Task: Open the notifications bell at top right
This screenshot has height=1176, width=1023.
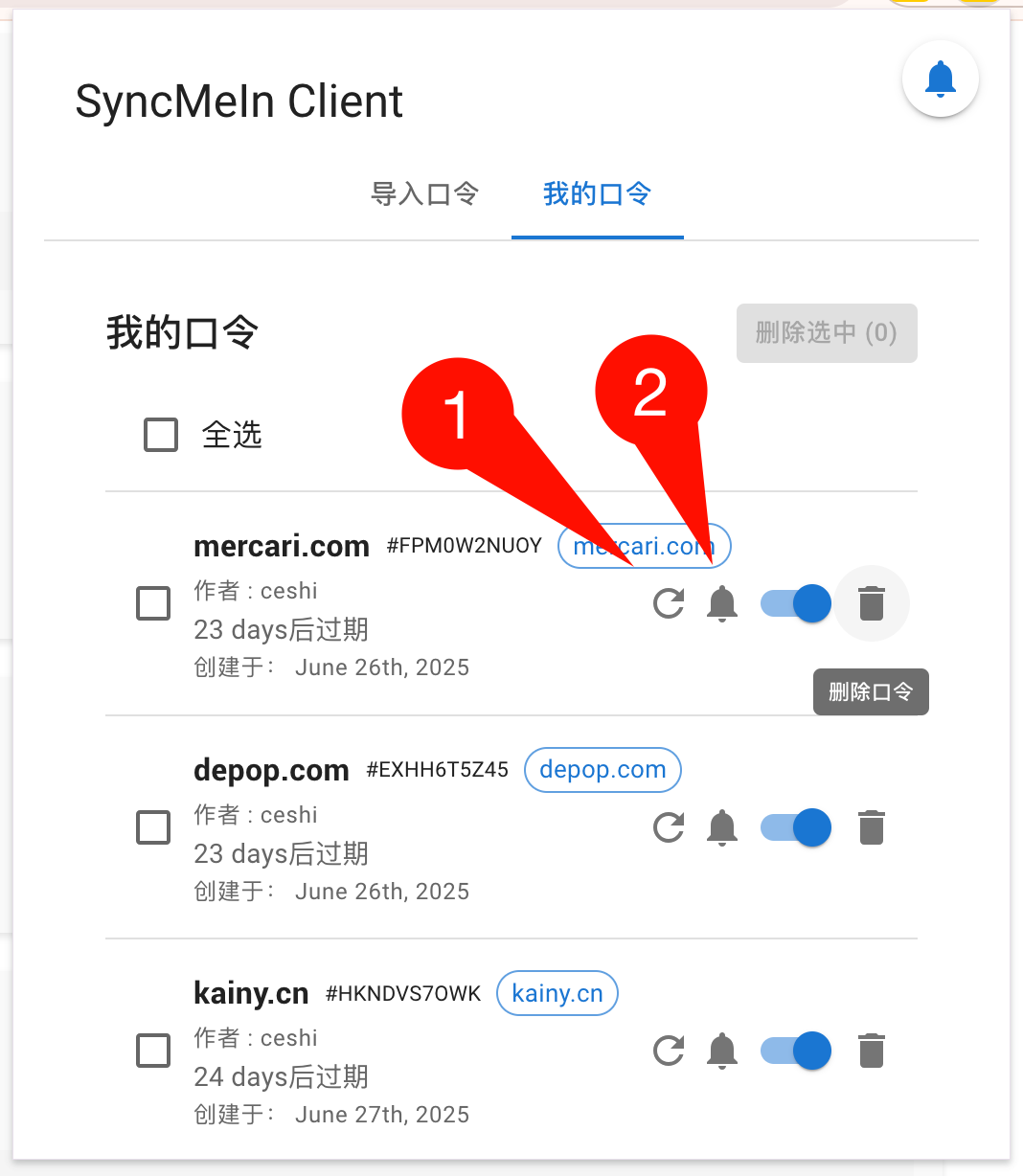Action: coord(940,79)
